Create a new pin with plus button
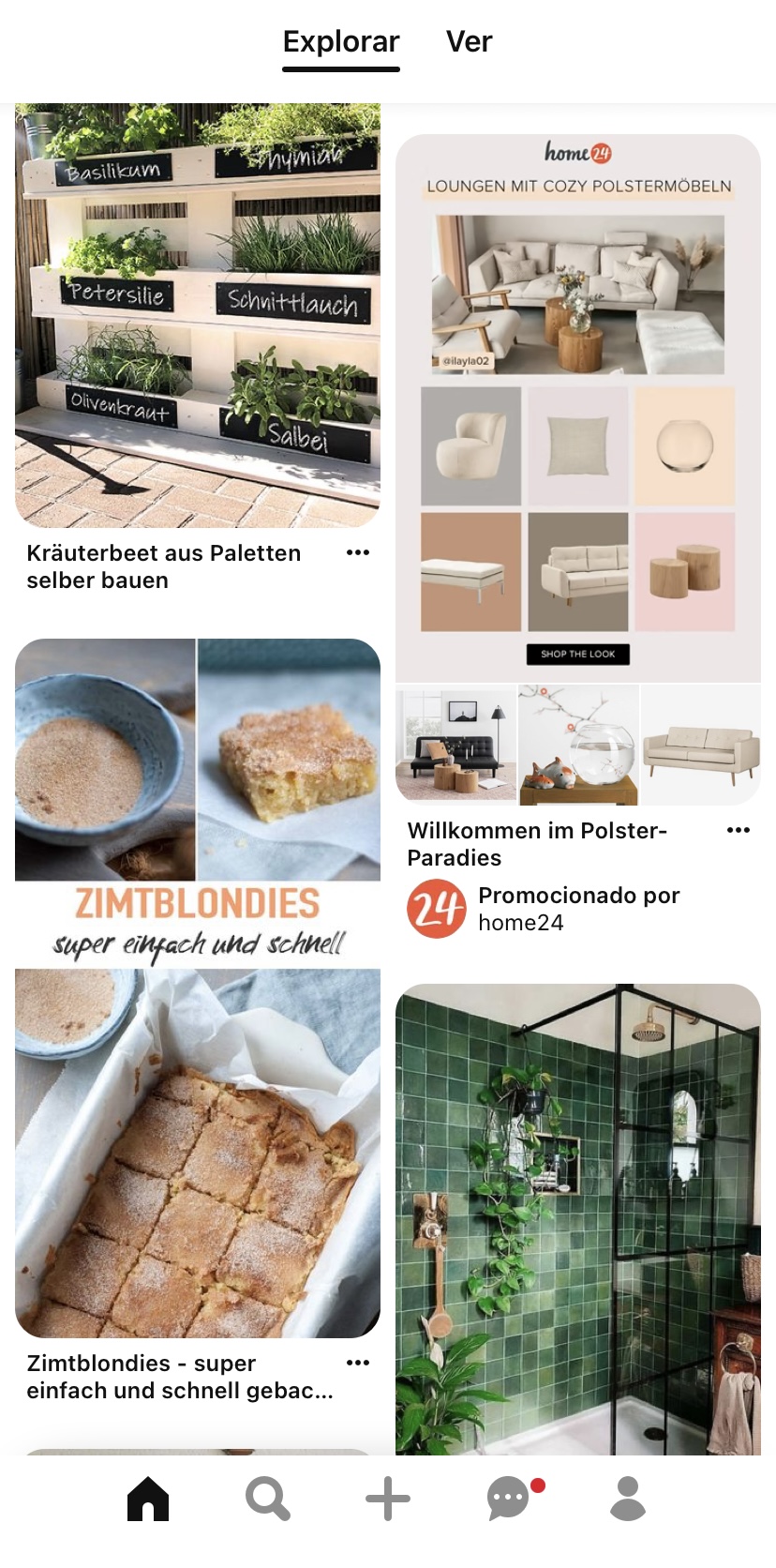 (388, 1499)
